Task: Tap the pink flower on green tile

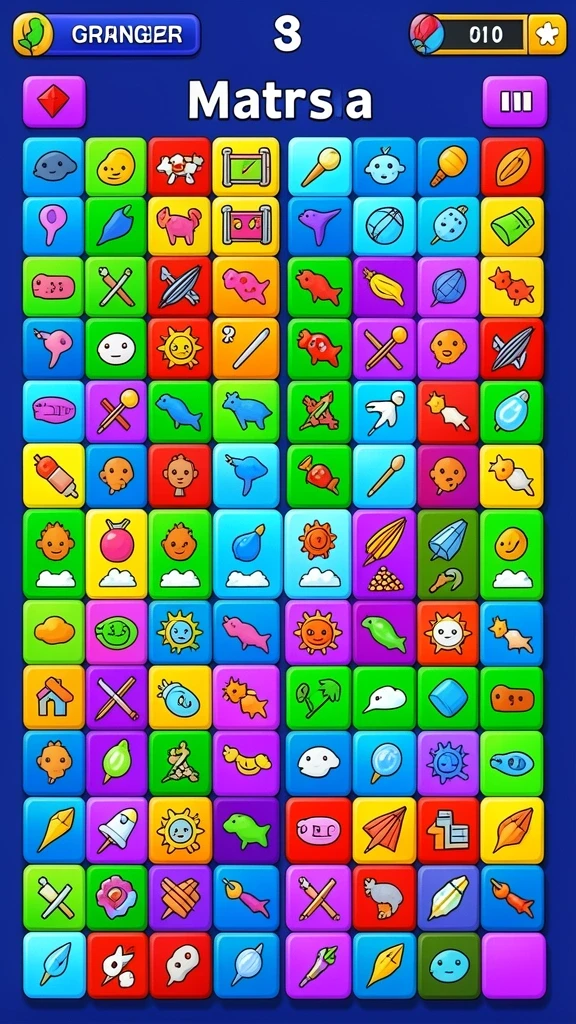Action: [x=117, y=897]
